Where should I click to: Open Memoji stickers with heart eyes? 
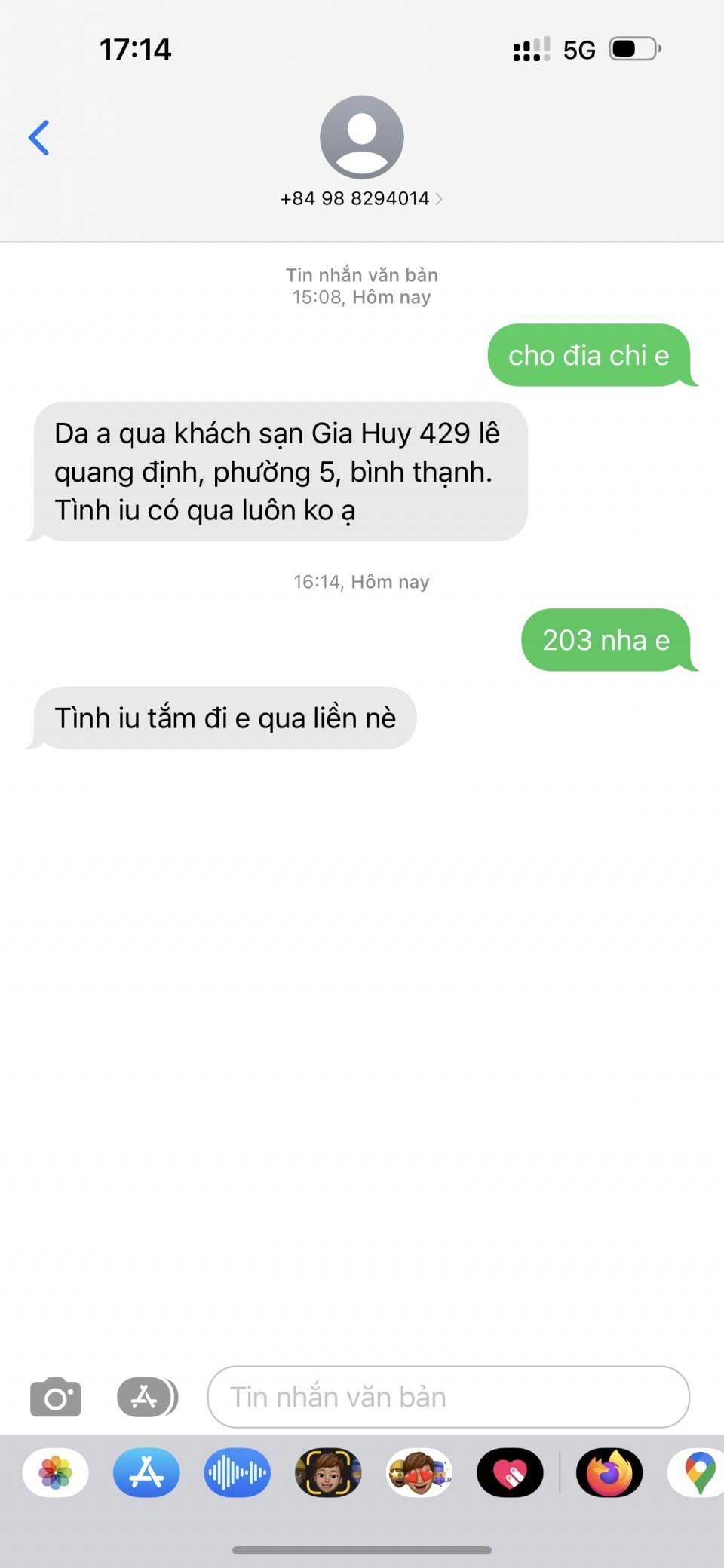(419, 1472)
